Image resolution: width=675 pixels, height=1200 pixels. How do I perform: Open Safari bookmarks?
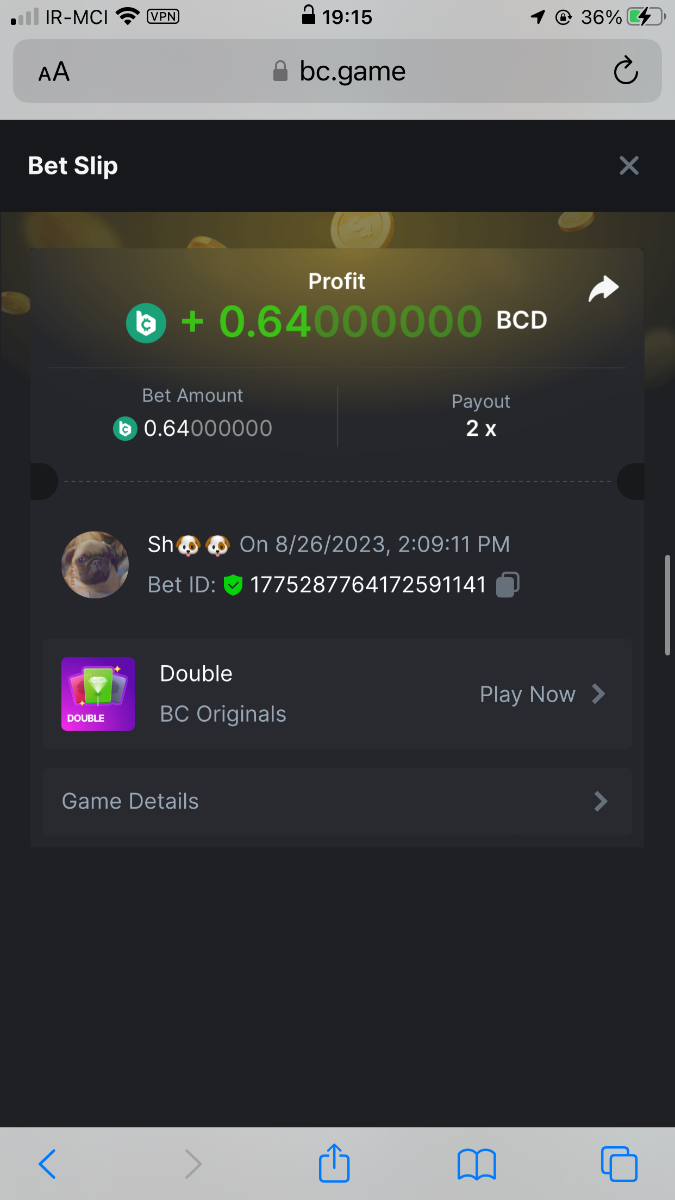click(477, 1164)
